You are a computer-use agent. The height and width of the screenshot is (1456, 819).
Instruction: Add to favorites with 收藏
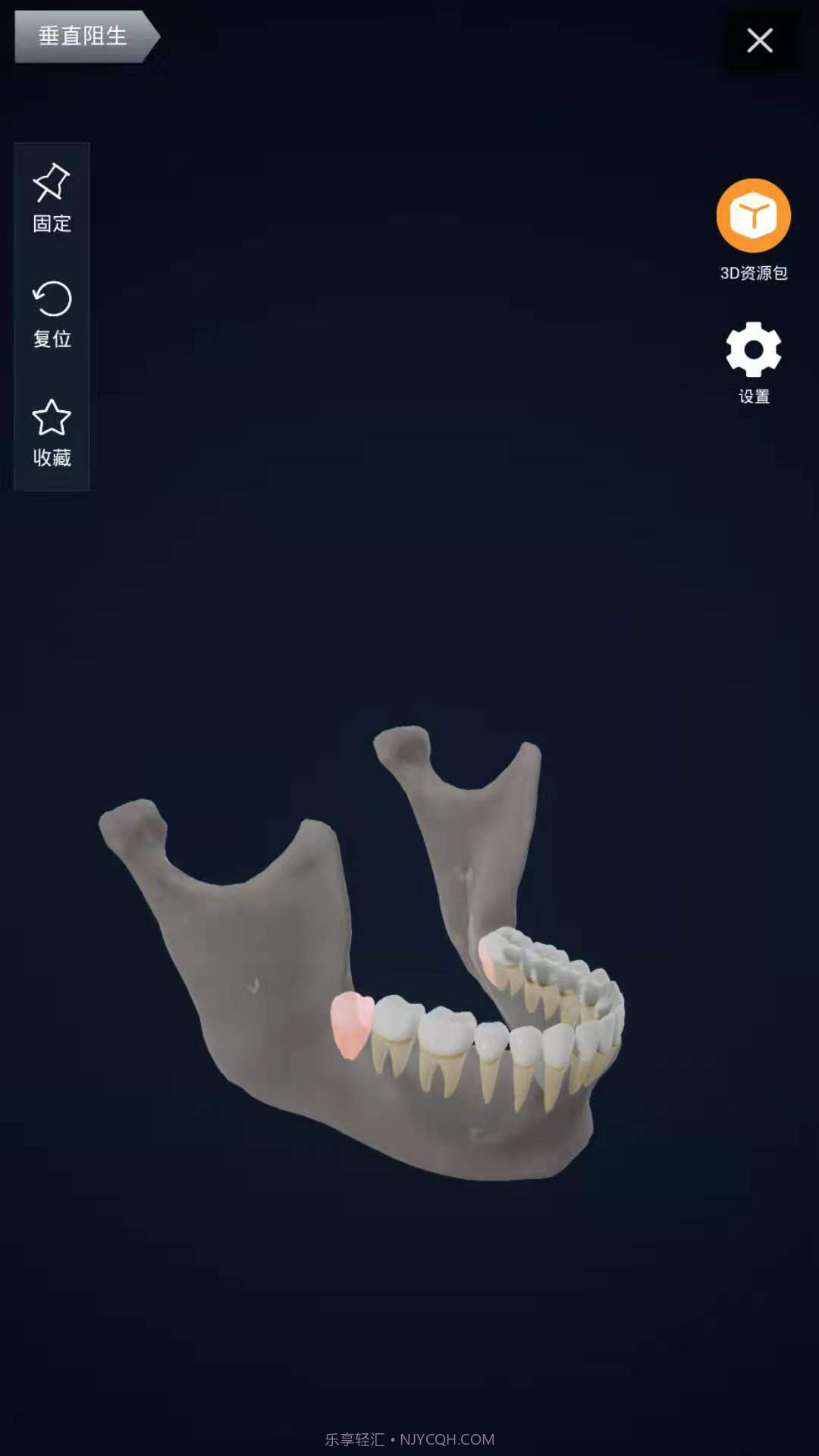pos(52,432)
